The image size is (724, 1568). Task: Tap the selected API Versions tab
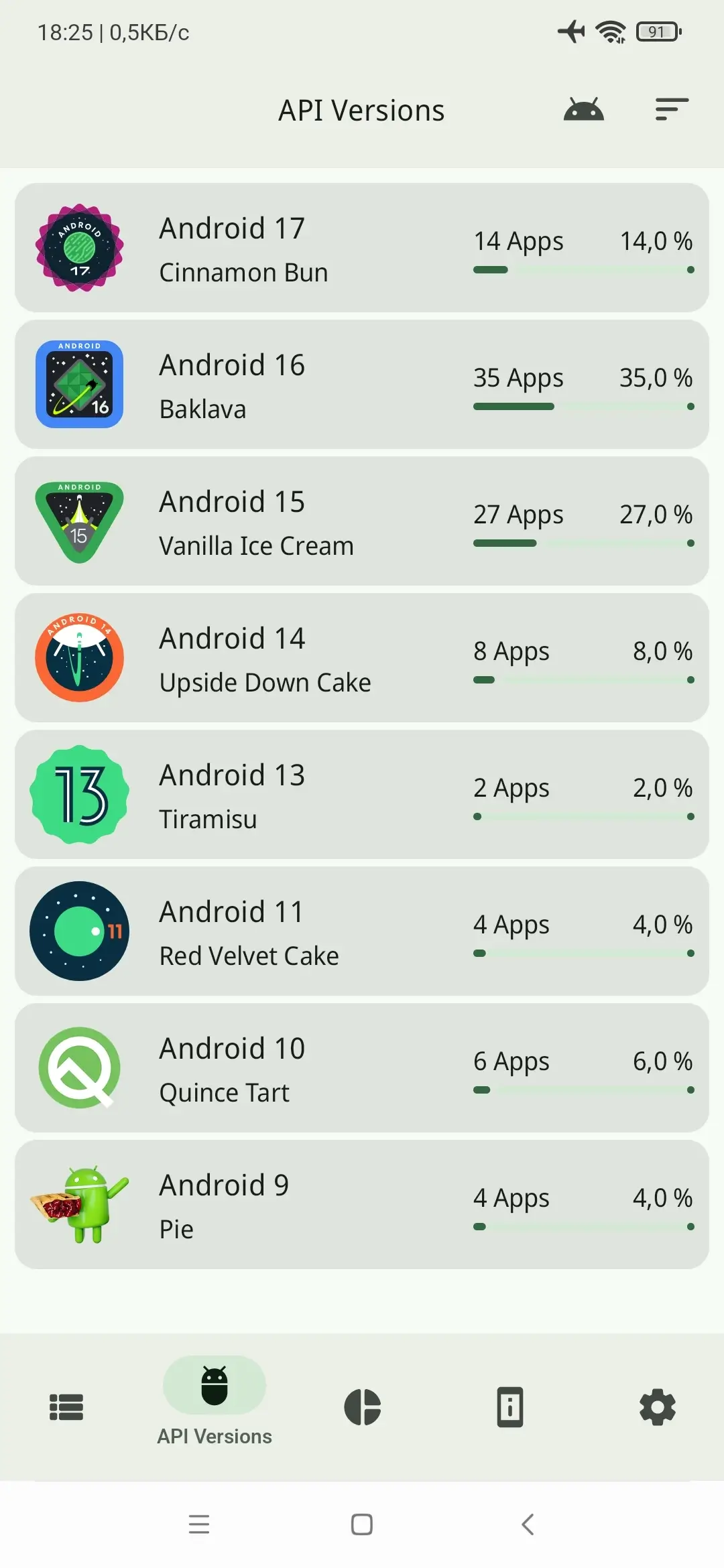(x=215, y=1402)
